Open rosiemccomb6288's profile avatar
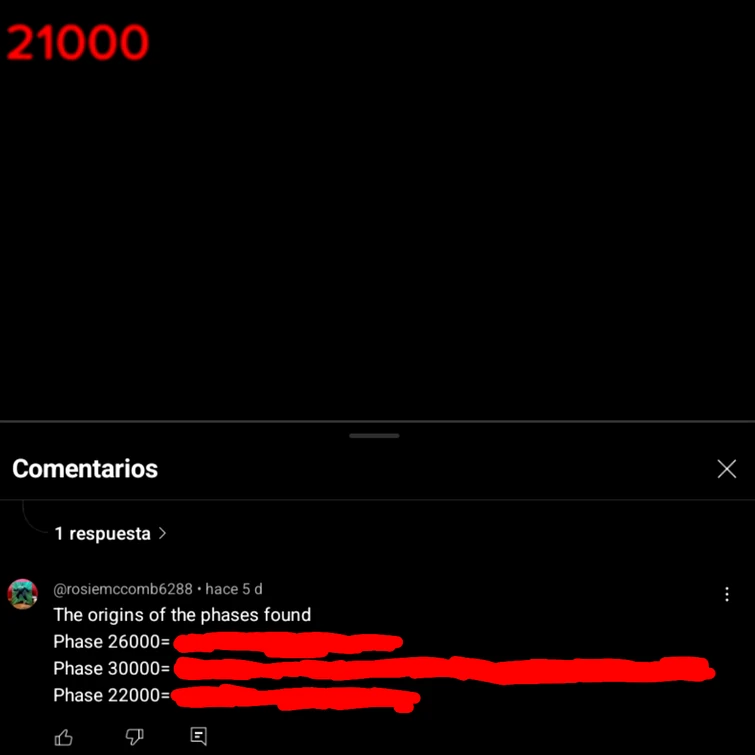Image resolution: width=755 pixels, height=755 pixels. point(23,593)
